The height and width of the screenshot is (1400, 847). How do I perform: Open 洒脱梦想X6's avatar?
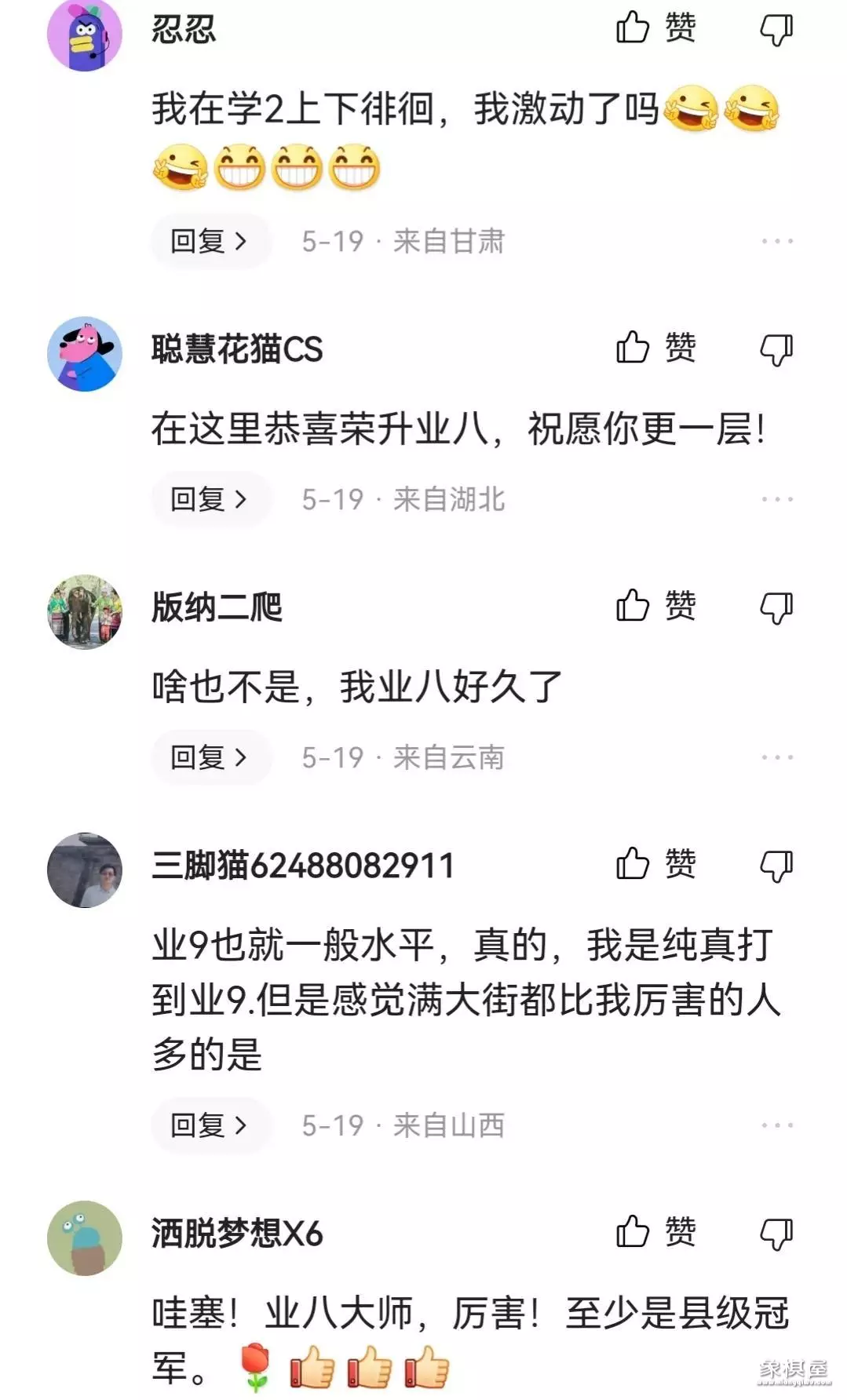(85, 1238)
